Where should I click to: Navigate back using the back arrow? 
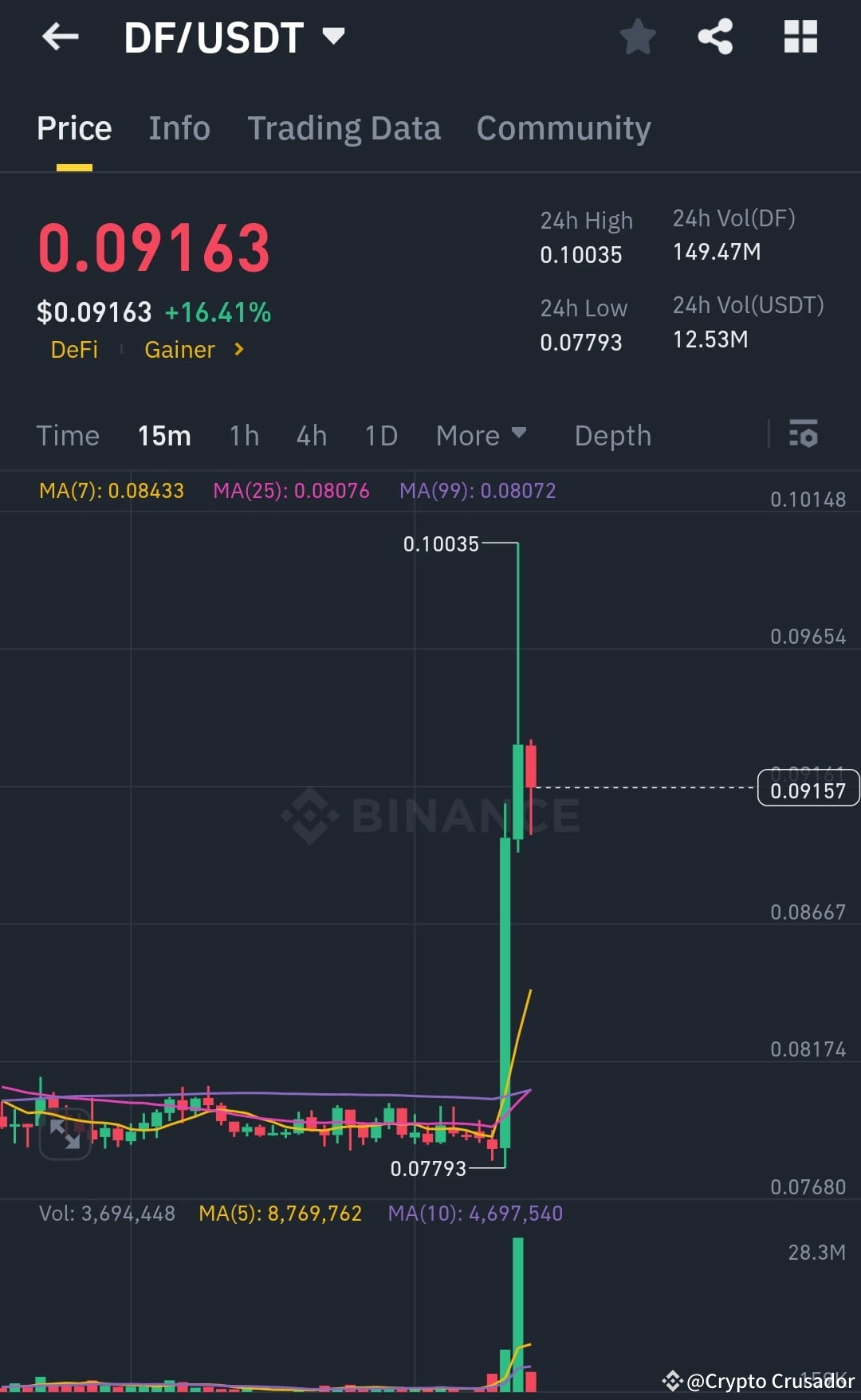pyautogui.click(x=60, y=36)
